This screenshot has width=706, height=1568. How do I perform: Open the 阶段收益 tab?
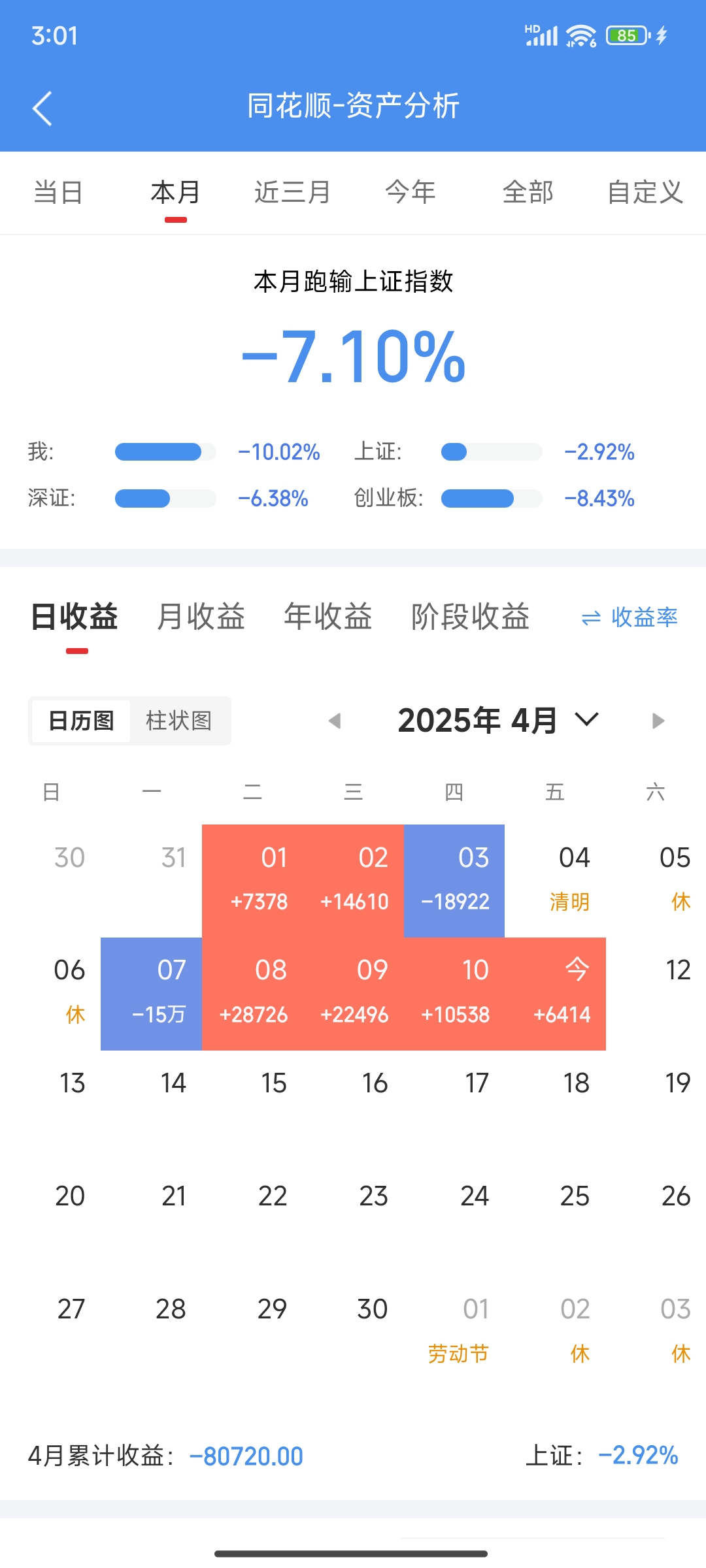point(470,617)
